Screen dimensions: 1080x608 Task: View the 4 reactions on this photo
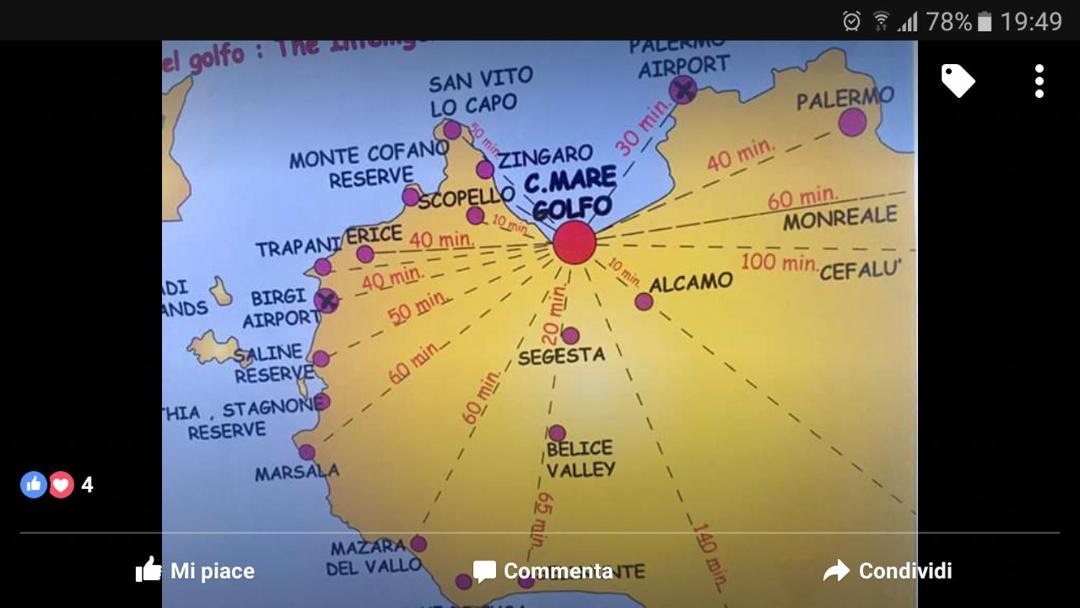click(x=57, y=485)
